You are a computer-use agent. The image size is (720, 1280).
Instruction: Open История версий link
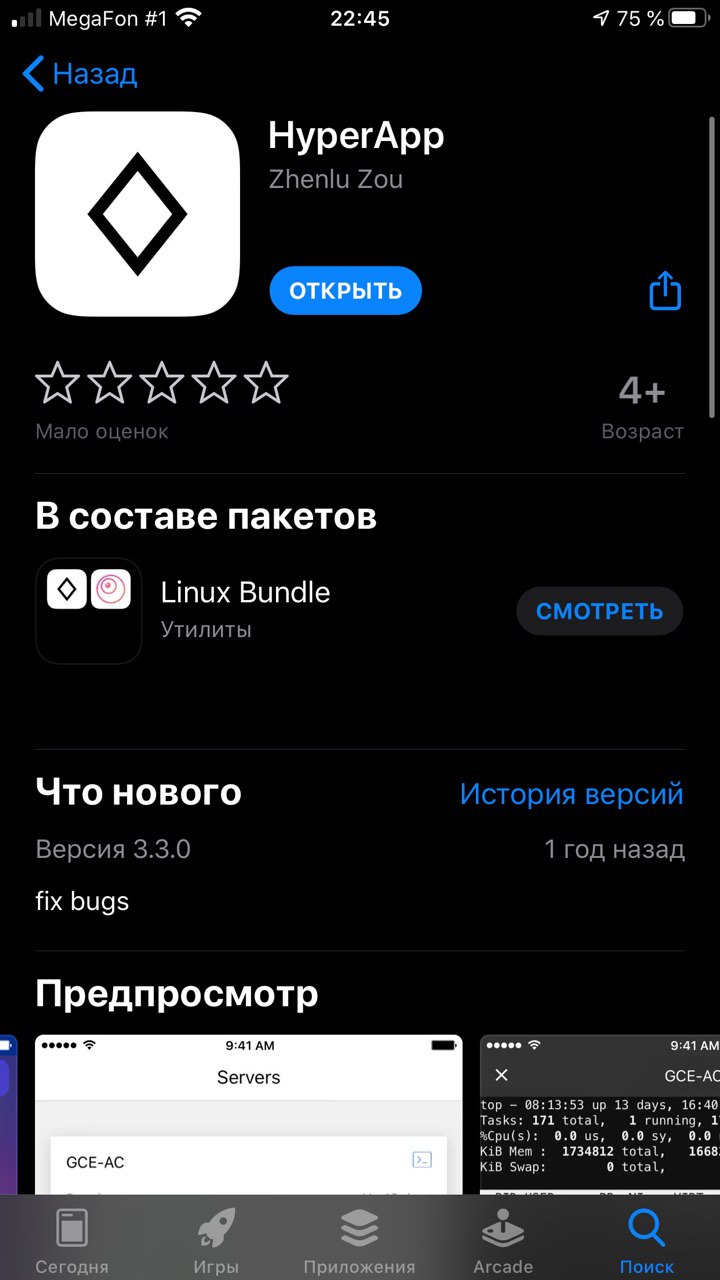click(571, 794)
